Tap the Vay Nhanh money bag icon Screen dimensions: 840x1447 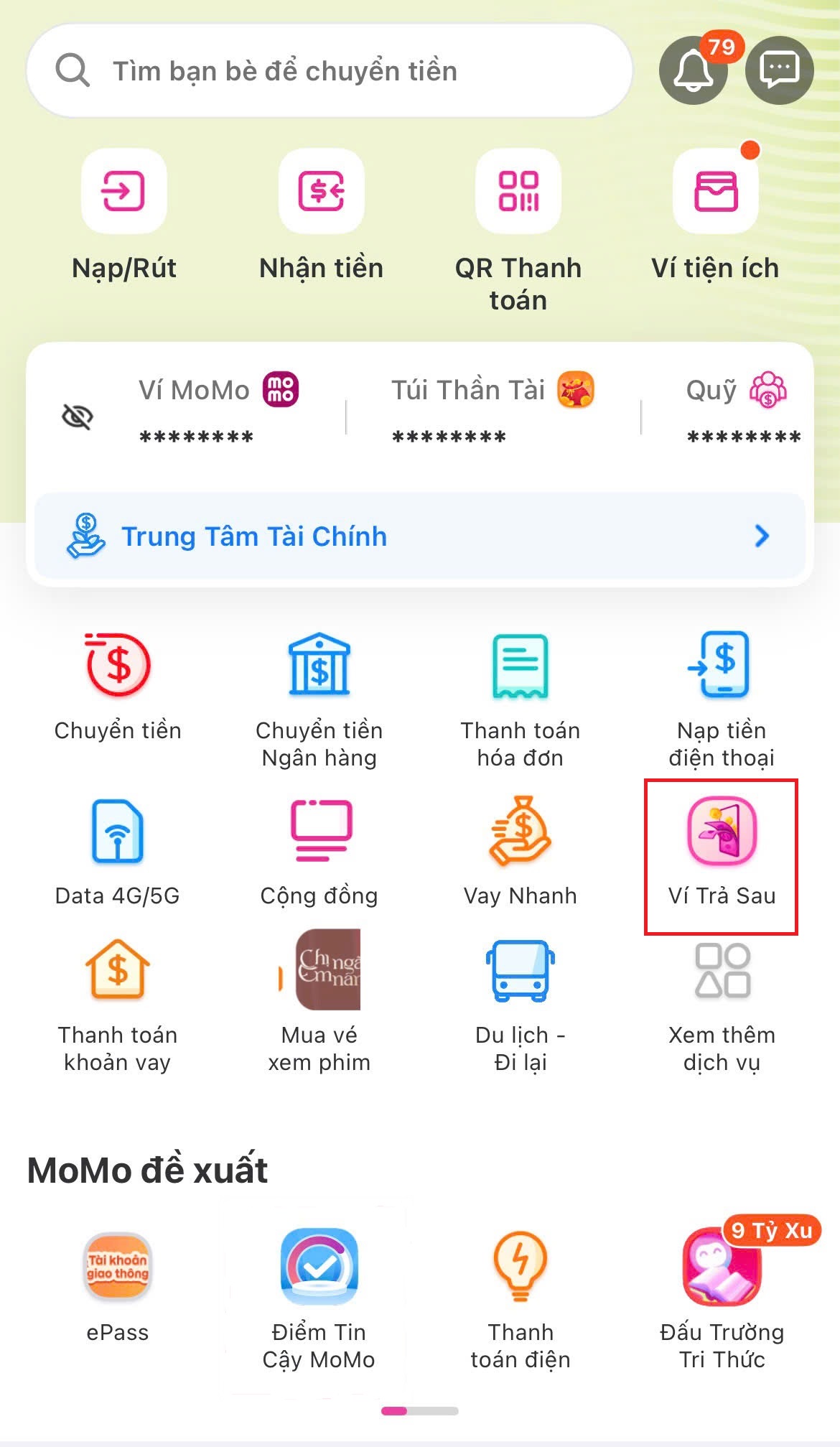point(520,833)
